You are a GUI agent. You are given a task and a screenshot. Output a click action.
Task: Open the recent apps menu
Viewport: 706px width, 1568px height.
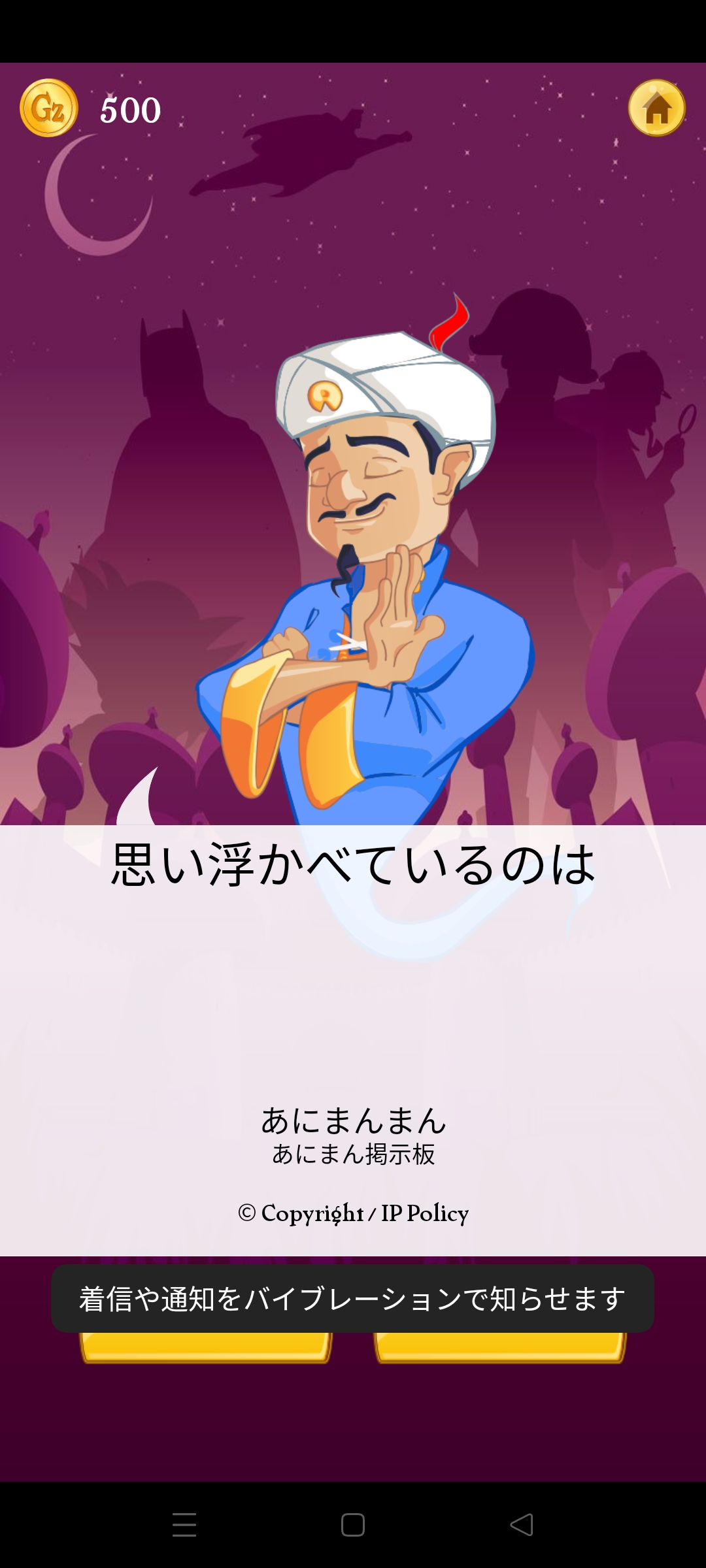click(x=184, y=1525)
